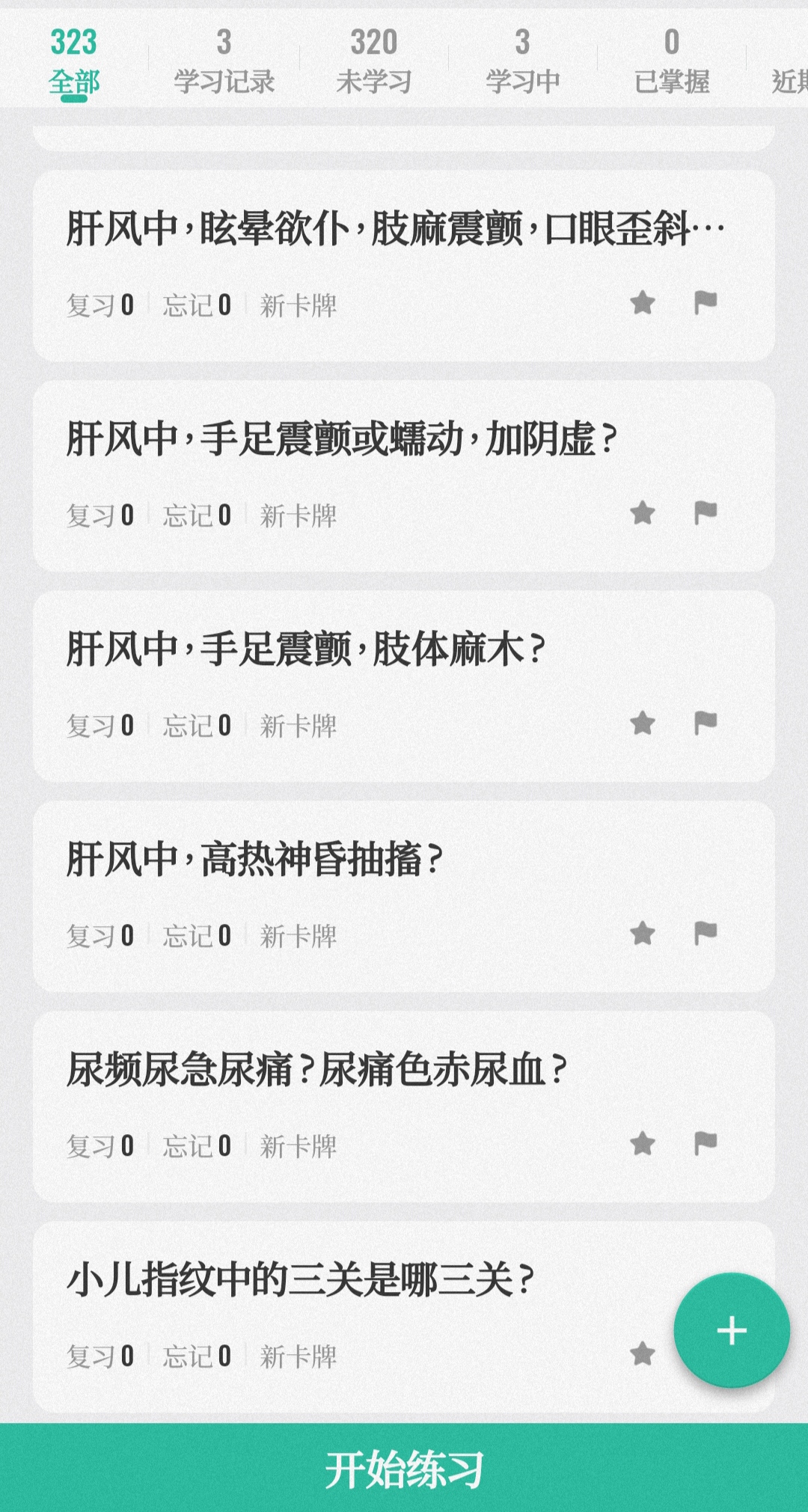Select the 未学习 tab
This screenshot has height=1512, width=808.
pyautogui.click(x=373, y=61)
